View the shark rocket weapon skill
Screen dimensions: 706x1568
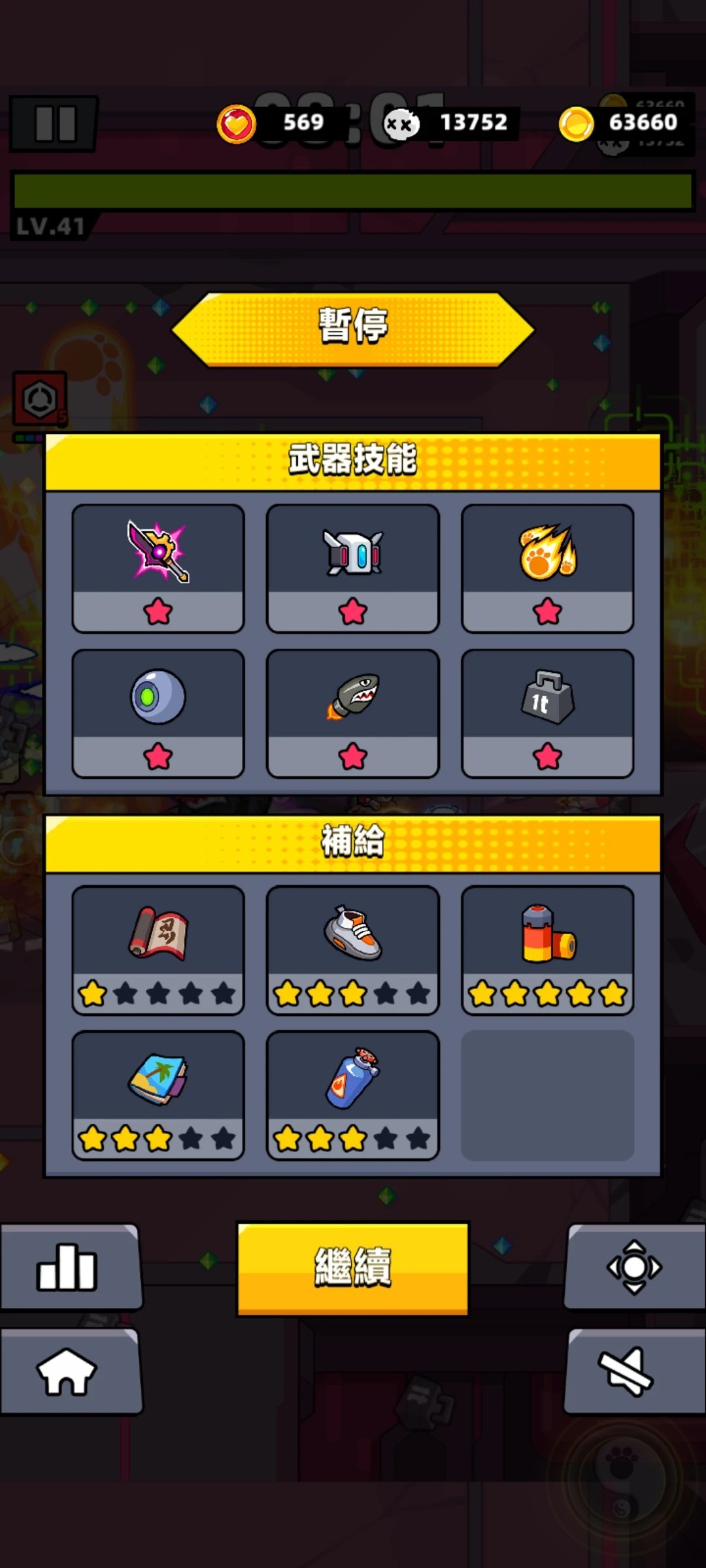point(352,713)
